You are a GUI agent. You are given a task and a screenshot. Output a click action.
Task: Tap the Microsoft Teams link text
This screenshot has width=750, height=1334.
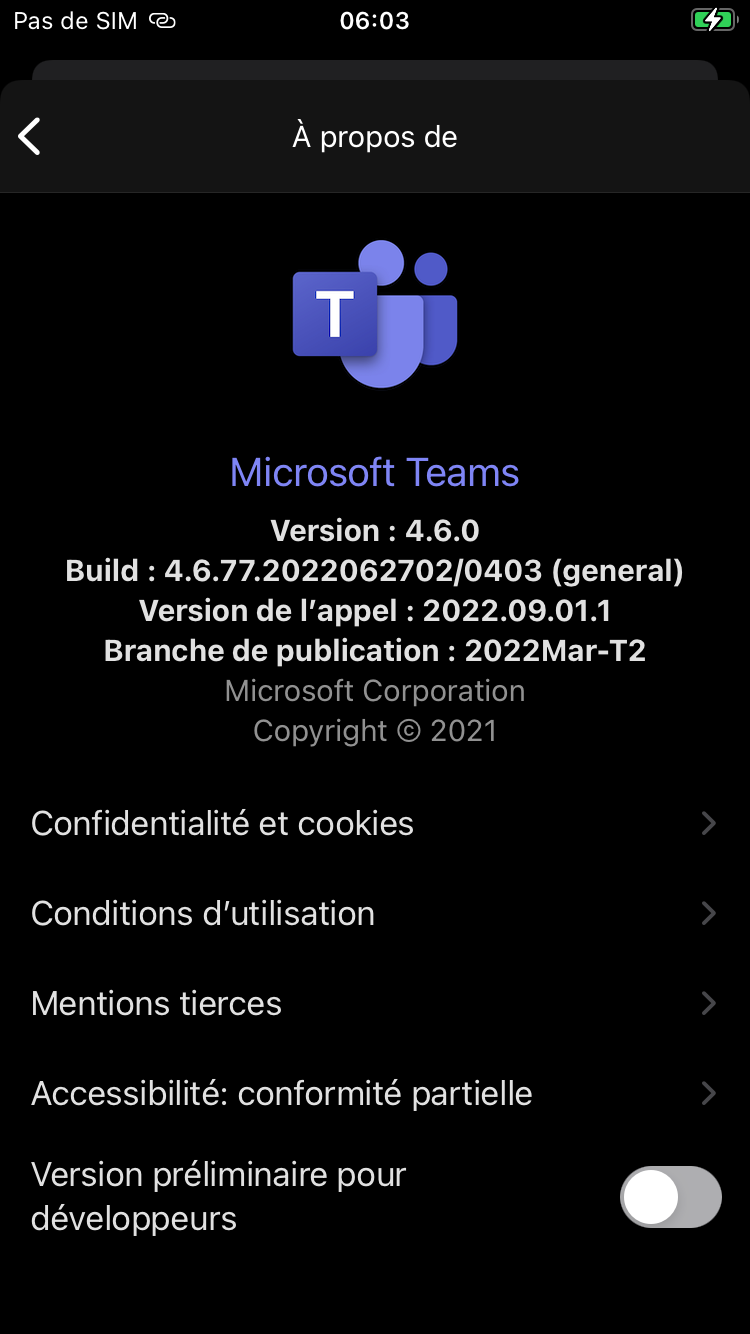coord(374,472)
